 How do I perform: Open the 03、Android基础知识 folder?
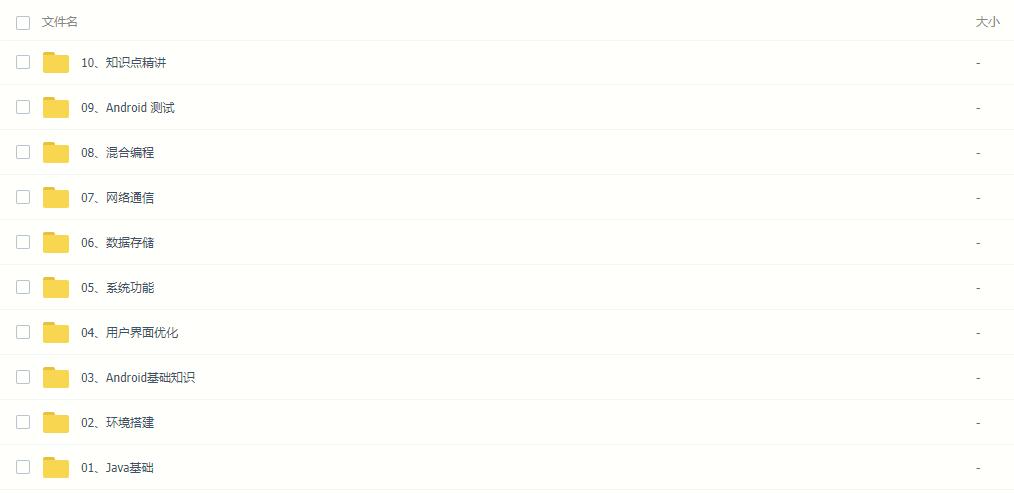pyautogui.click(x=137, y=378)
